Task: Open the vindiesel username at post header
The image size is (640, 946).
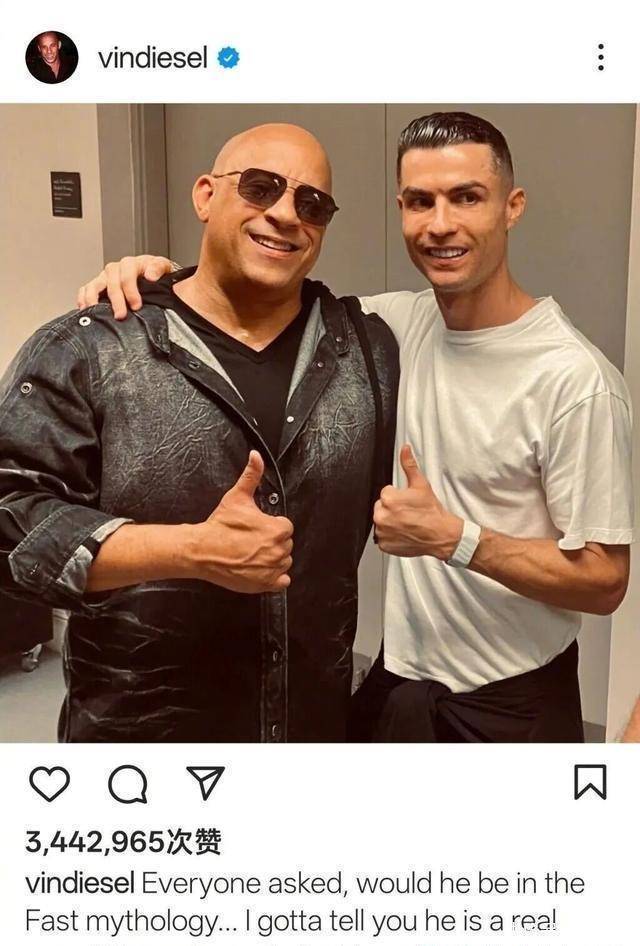Action: (x=152, y=58)
